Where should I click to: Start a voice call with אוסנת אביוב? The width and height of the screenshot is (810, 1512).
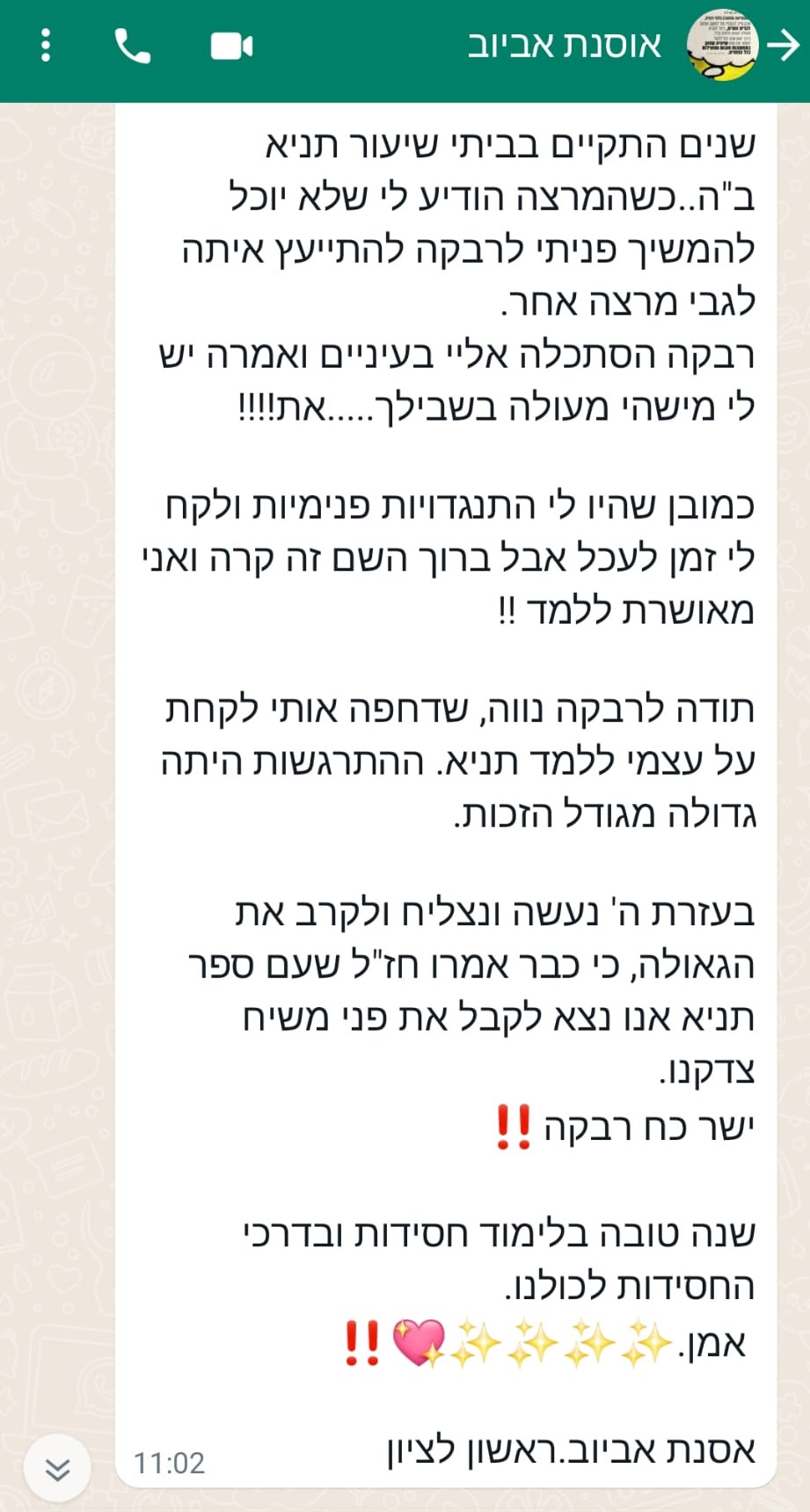coord(133,46)
